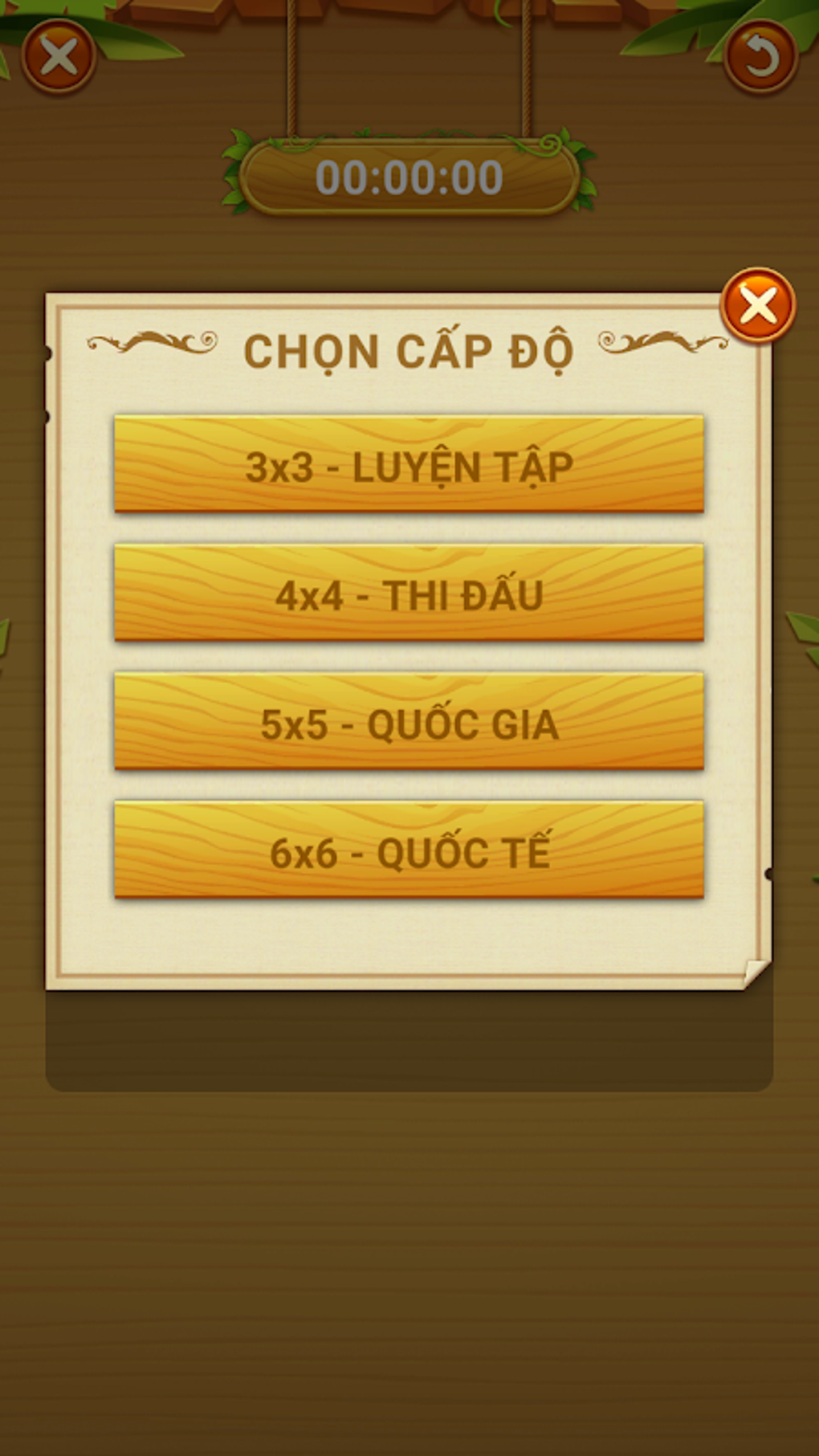Tap the hanging wooden timer sign
The height and width of the screenshot is (1456, 819).
pyautogui.click(x=409, y=175)
